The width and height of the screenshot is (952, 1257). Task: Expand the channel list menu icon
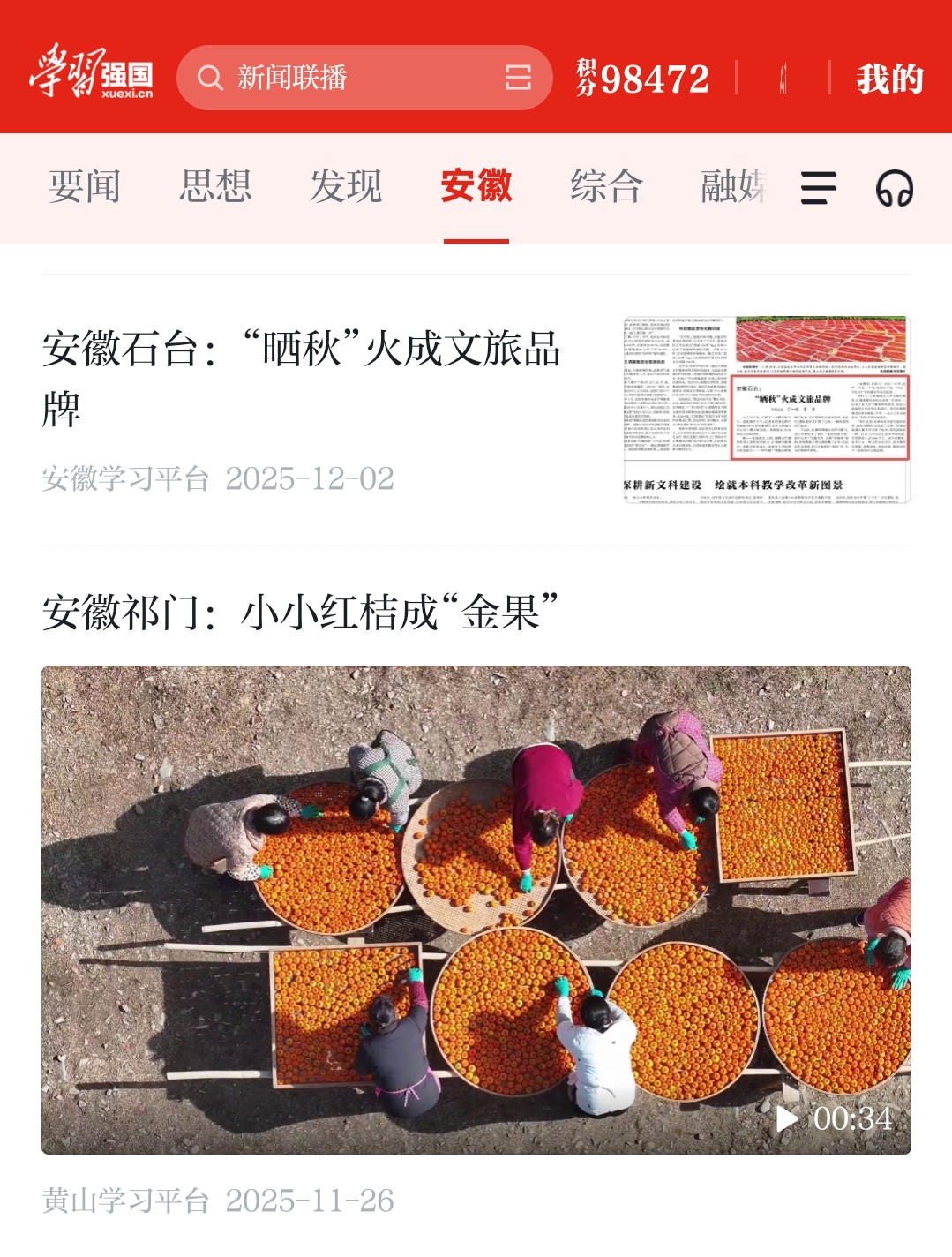tap(818, 188)
